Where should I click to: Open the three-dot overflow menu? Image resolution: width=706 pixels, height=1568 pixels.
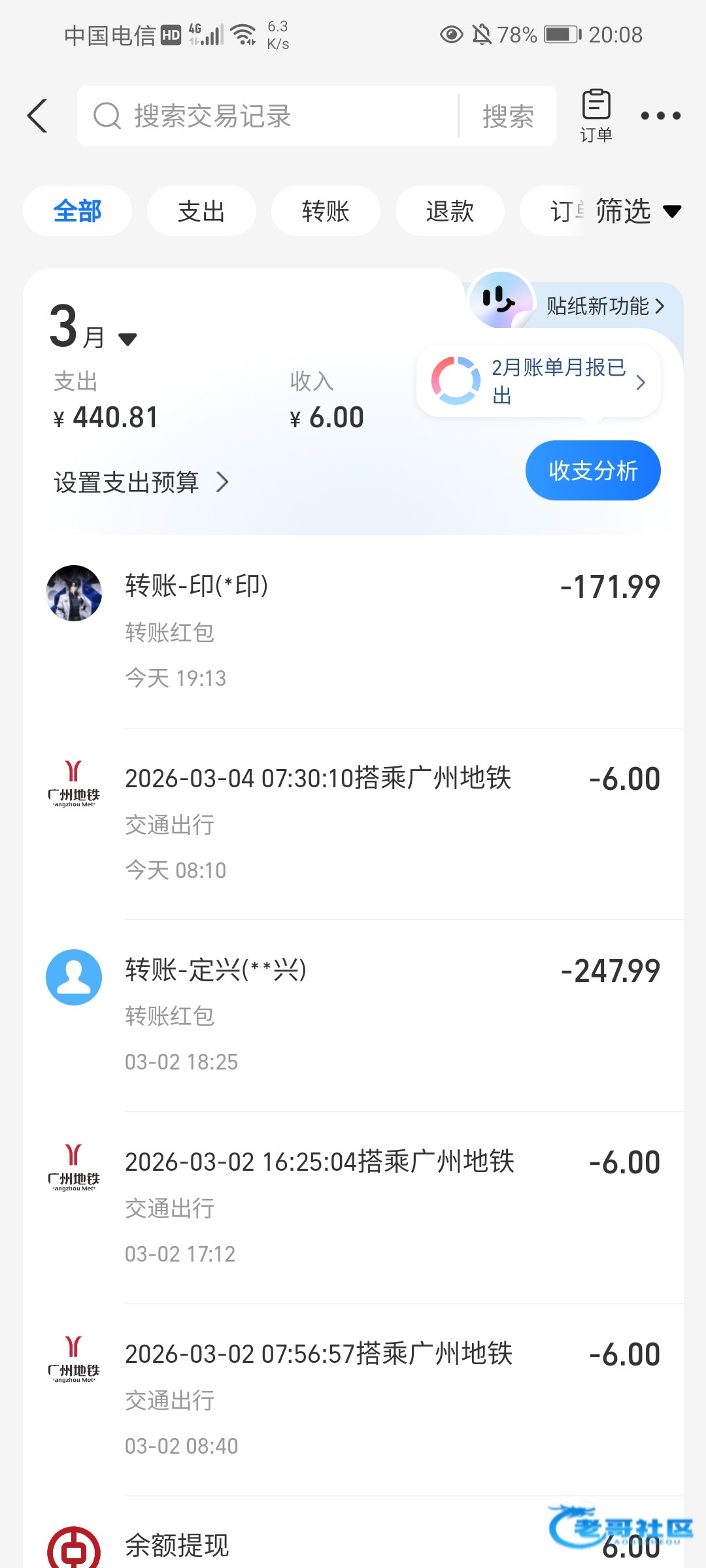[x=660, y=116]
